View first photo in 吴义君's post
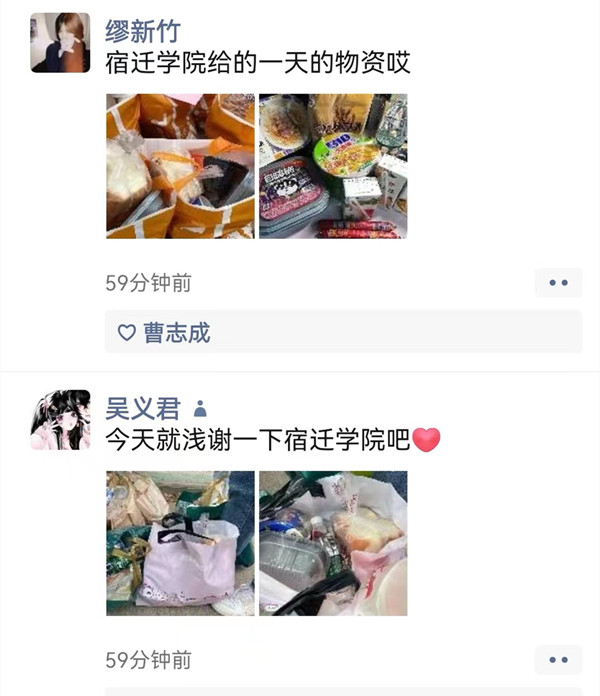600x696 pixels. [x=180, y=543]
